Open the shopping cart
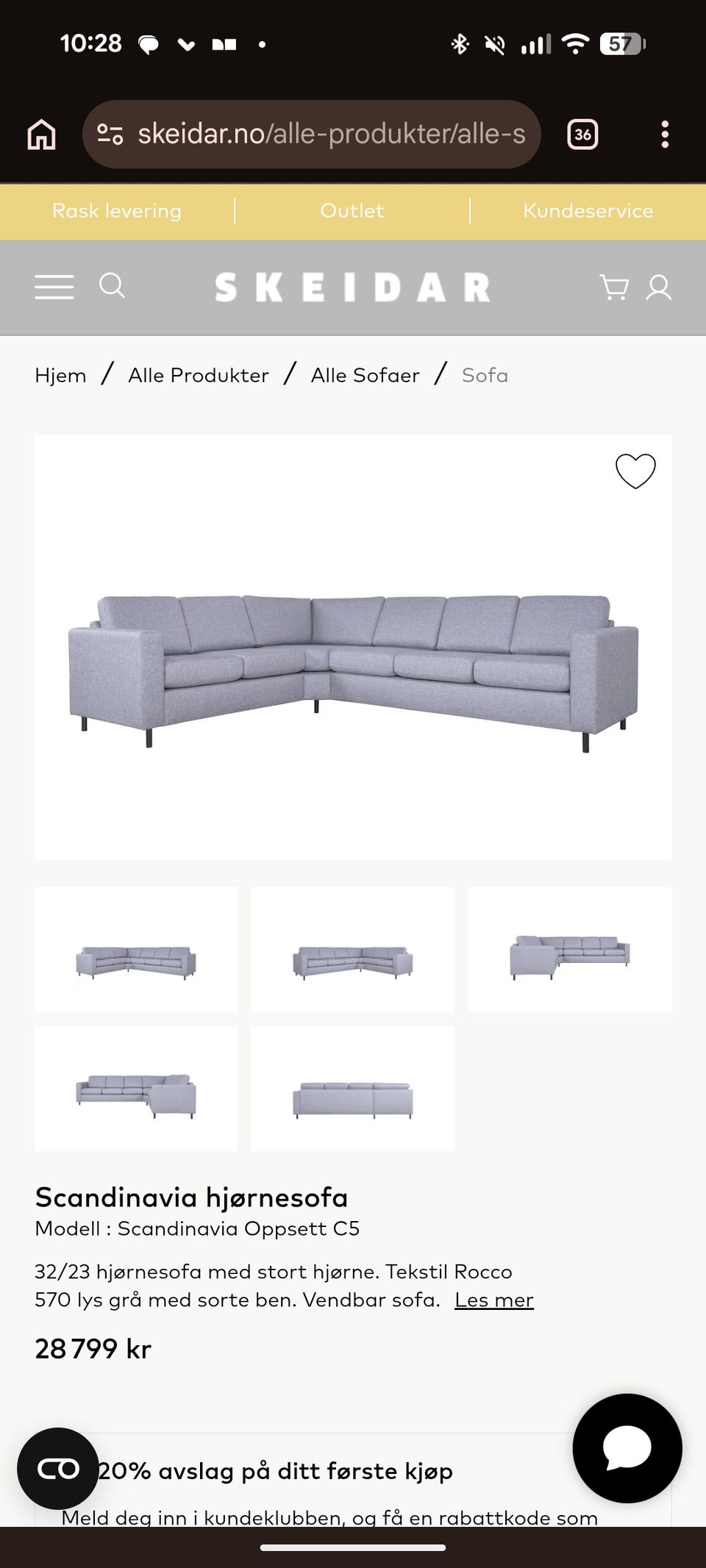The image size is (706, 1568). 614,287
